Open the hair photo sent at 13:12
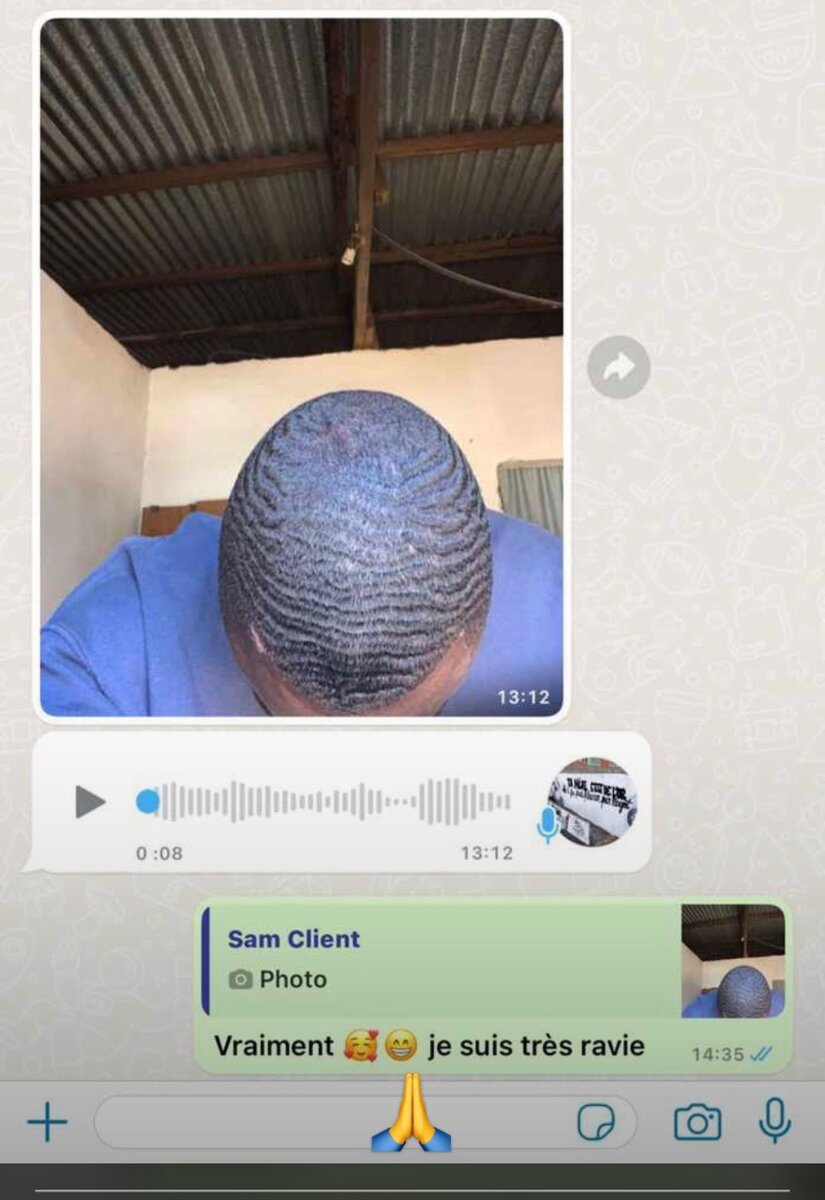This screenshot has height=1200, width=825. 301,367
